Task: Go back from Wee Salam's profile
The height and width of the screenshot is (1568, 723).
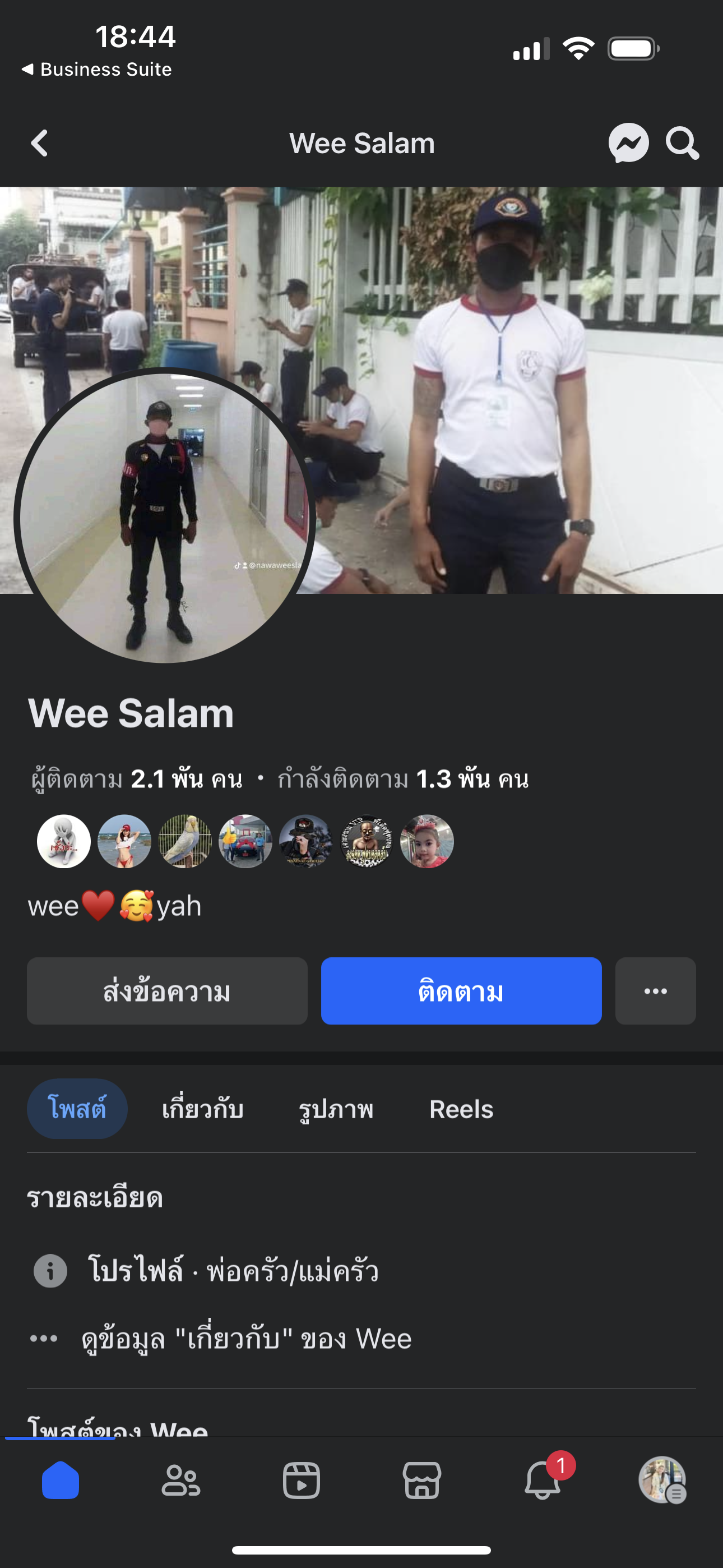Action: (x=40, y=144)
